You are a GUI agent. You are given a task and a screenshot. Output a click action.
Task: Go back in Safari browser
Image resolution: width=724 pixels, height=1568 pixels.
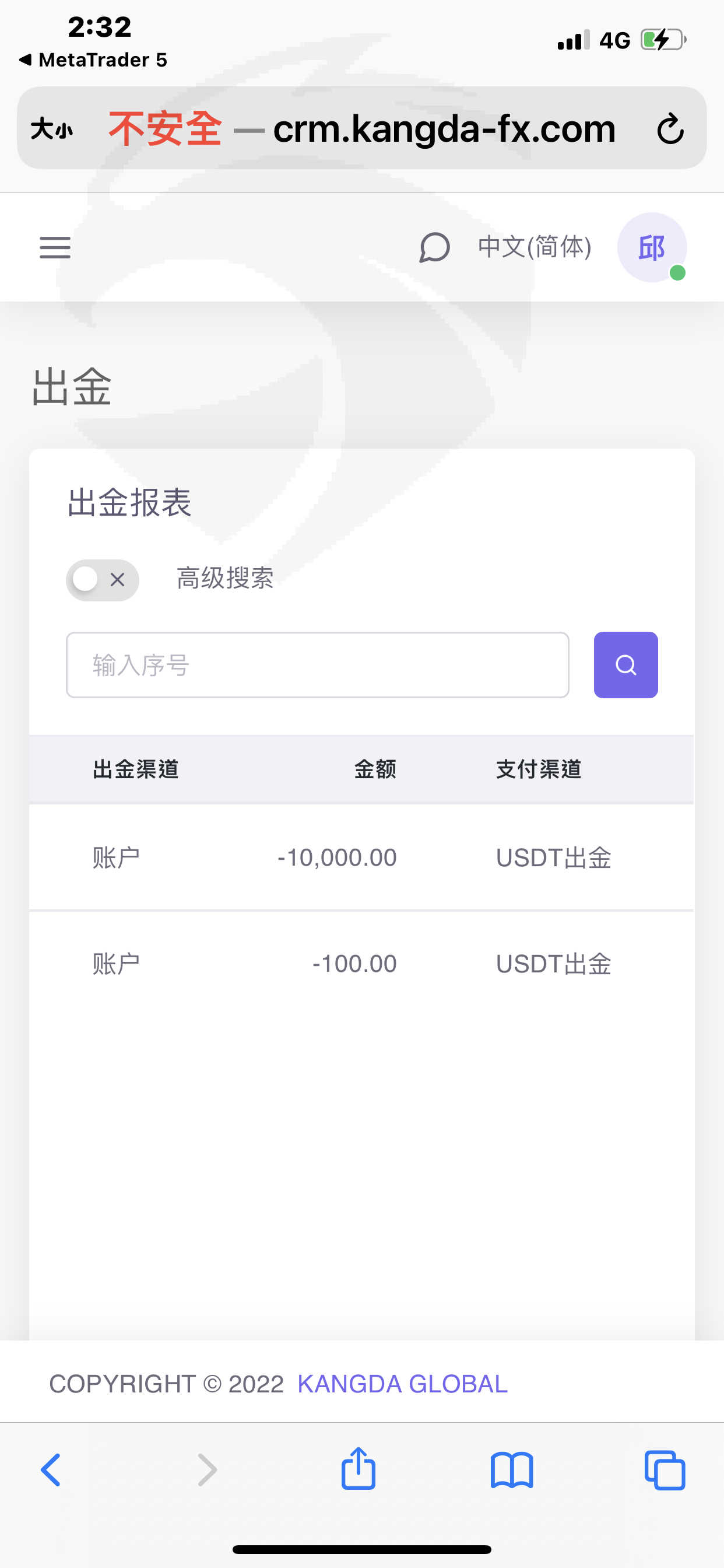51,1469
